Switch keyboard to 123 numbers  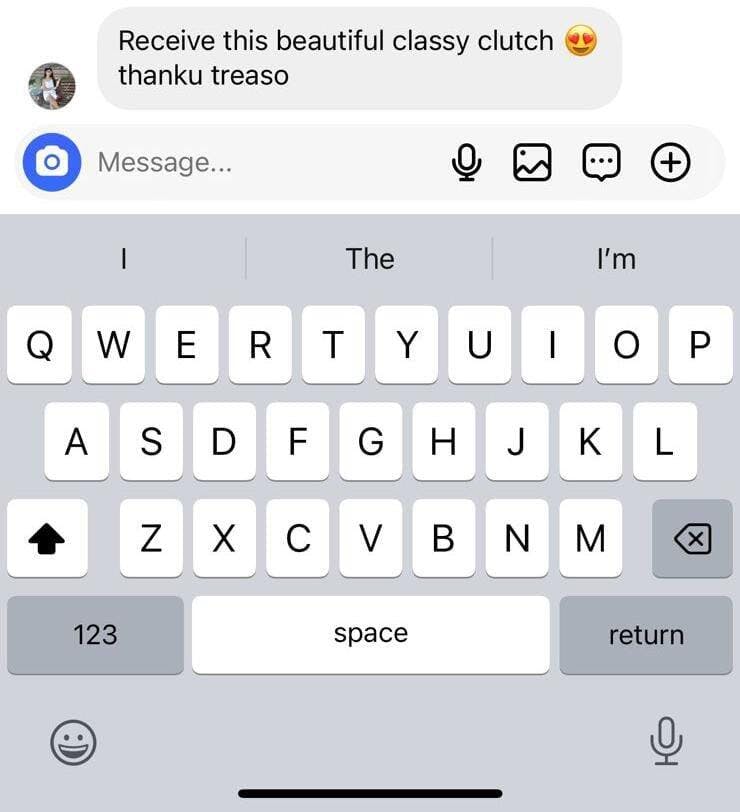[95, 634]
